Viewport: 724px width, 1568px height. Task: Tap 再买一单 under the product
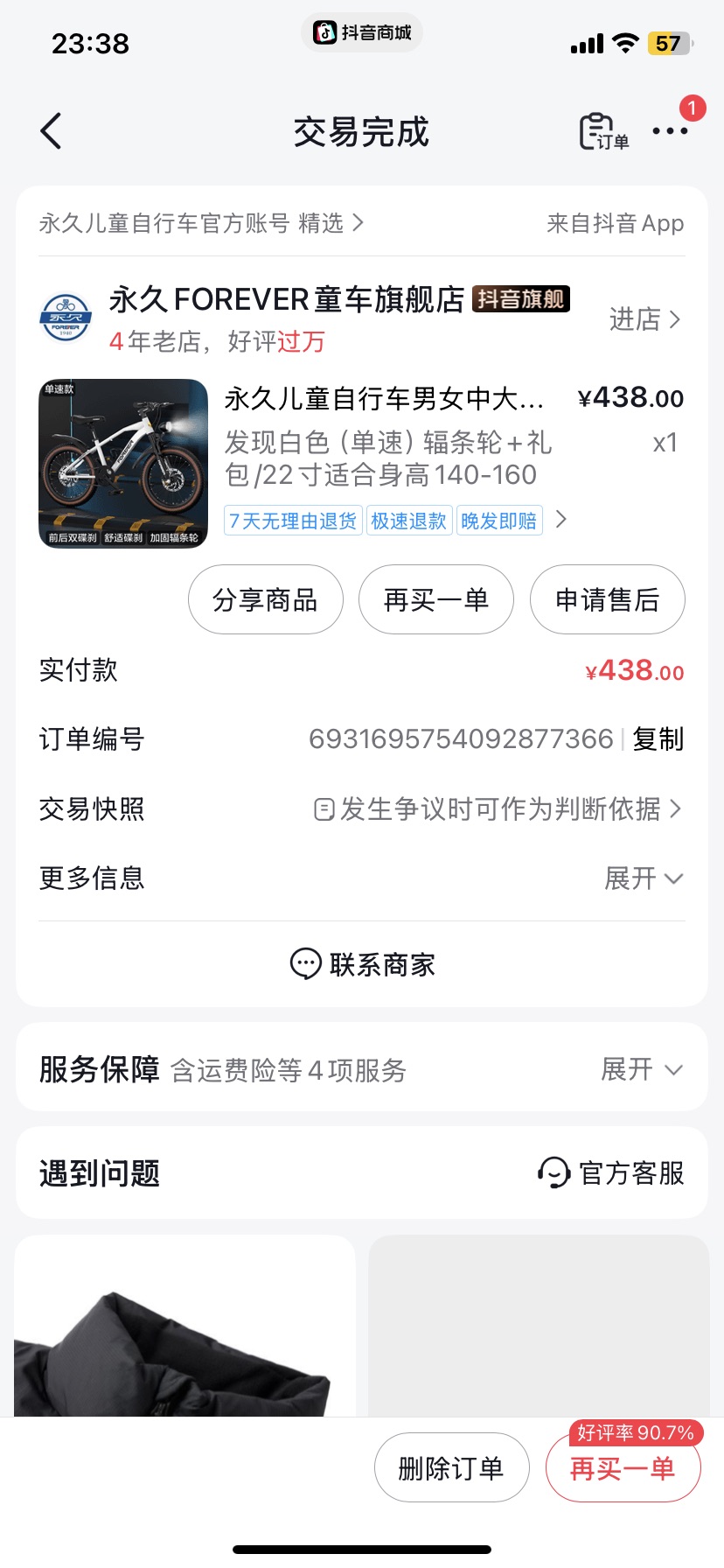tap(435, 600)
